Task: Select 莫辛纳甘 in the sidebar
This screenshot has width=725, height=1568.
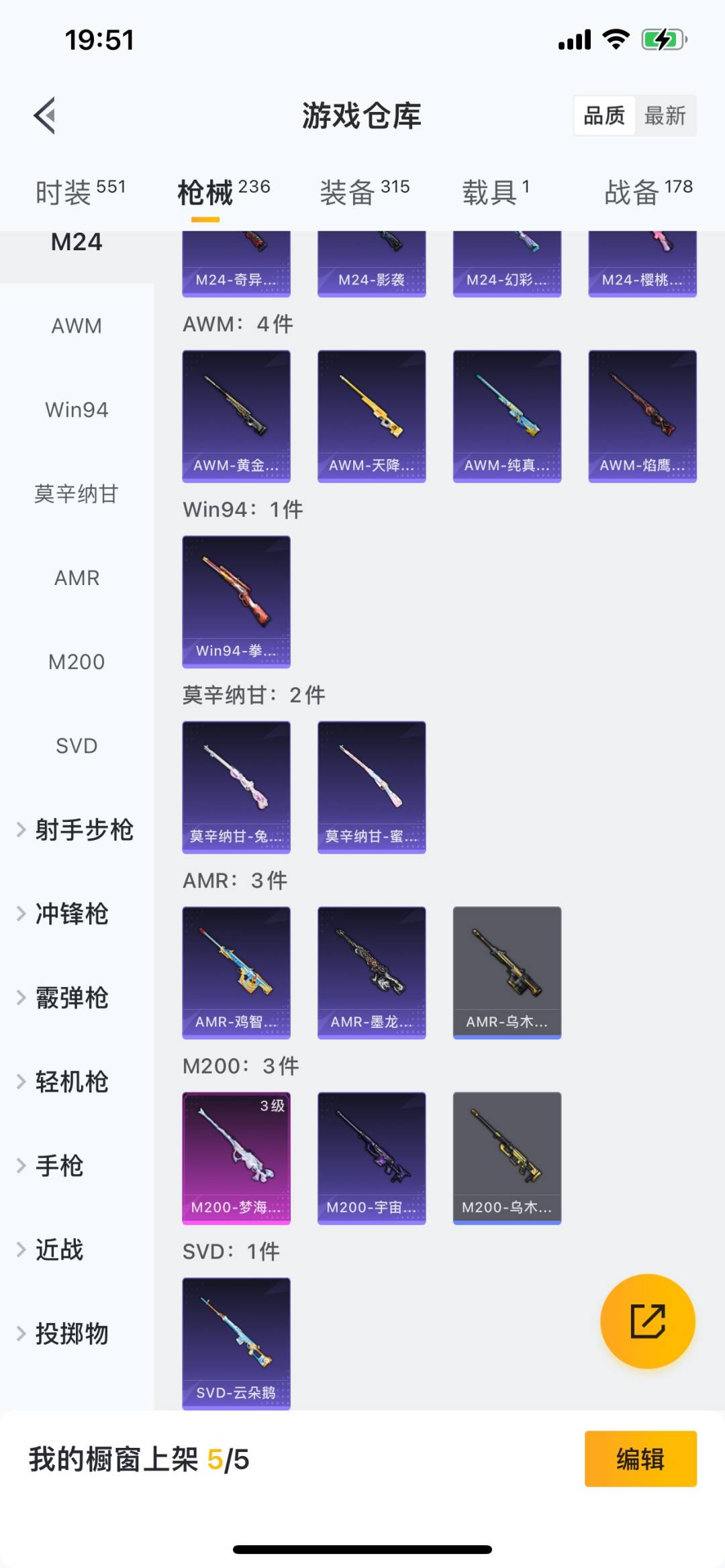Action: pos(77,494)
